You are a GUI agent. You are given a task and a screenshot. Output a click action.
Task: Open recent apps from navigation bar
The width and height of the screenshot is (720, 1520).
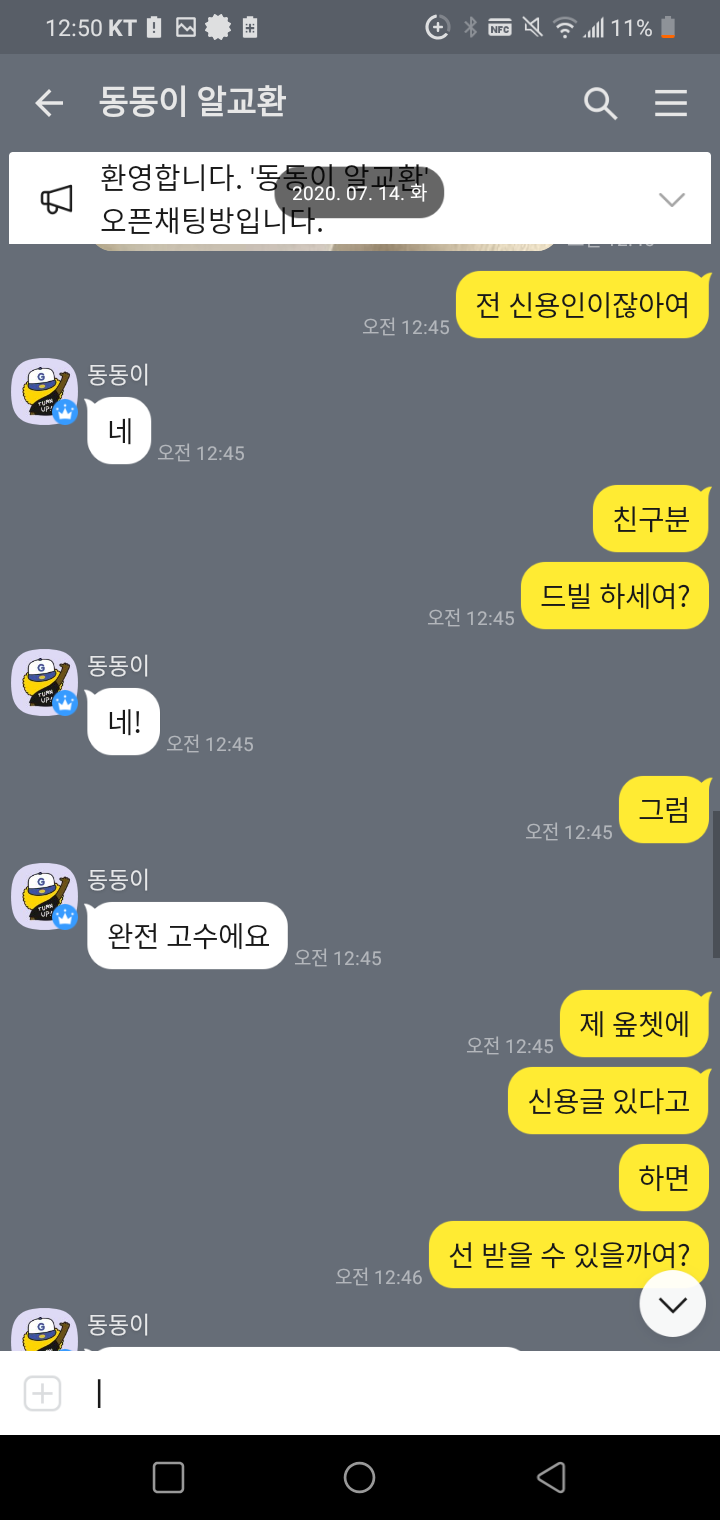tap(168, 1477)
